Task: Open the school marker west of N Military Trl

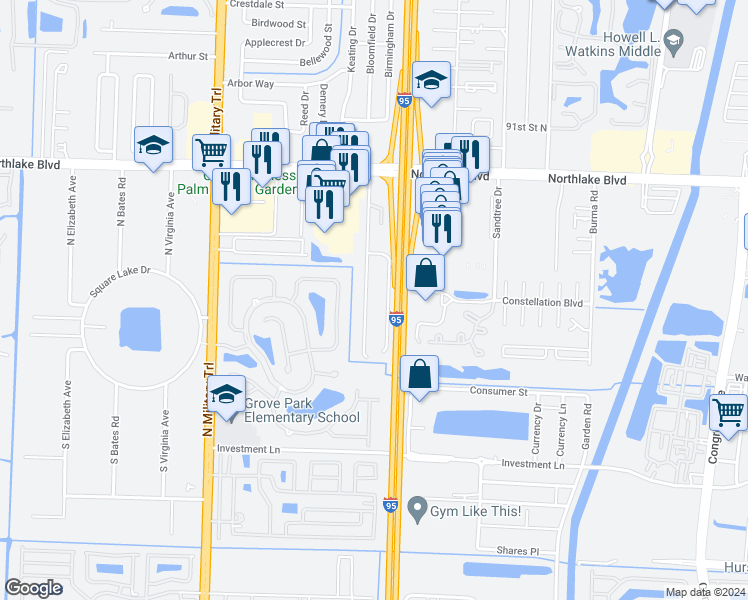Action: [x=154, y=146]
